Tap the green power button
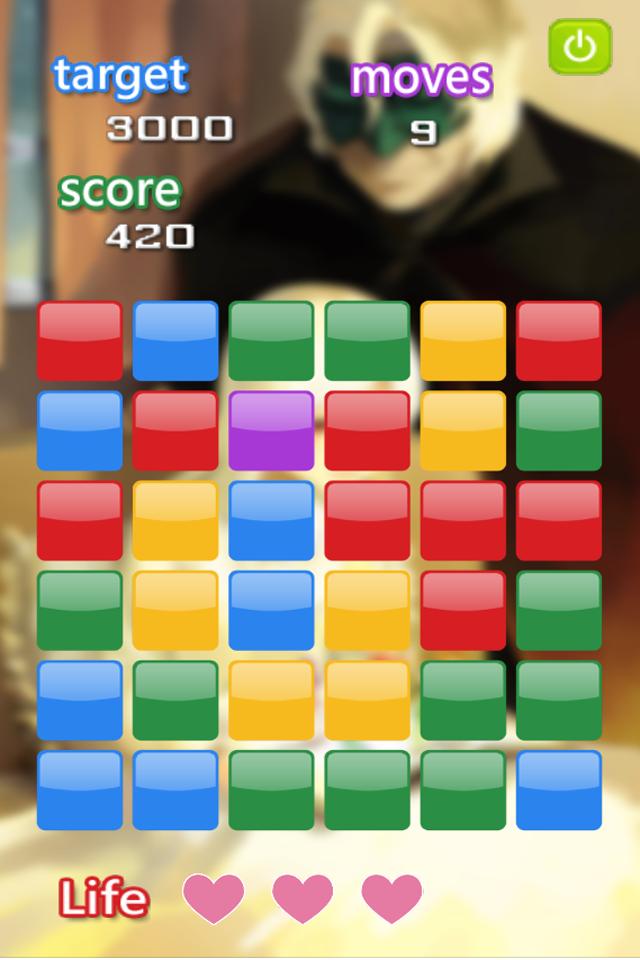Image resolution: width=640 pixels, height=960 pixels. (580, 47)
